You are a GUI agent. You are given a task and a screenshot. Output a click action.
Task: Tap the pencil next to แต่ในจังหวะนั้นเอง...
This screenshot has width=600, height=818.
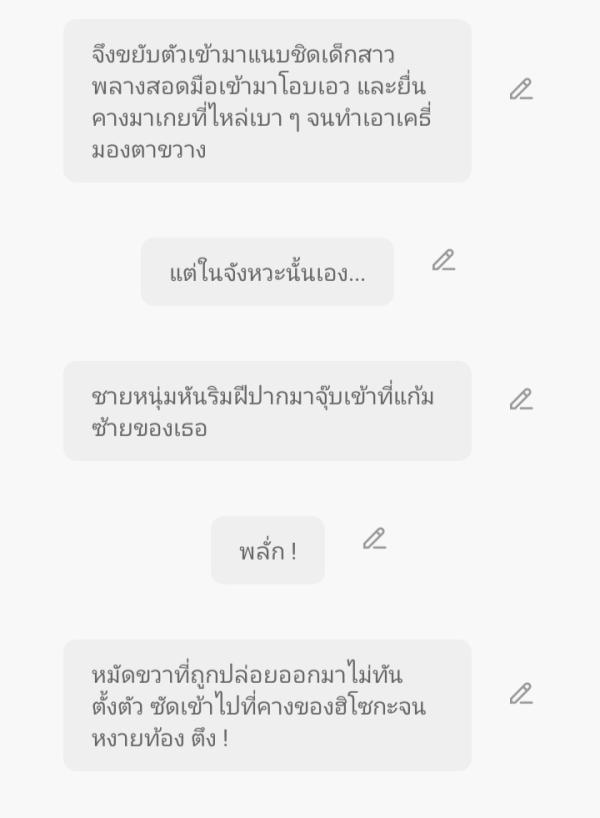(443, 261)
